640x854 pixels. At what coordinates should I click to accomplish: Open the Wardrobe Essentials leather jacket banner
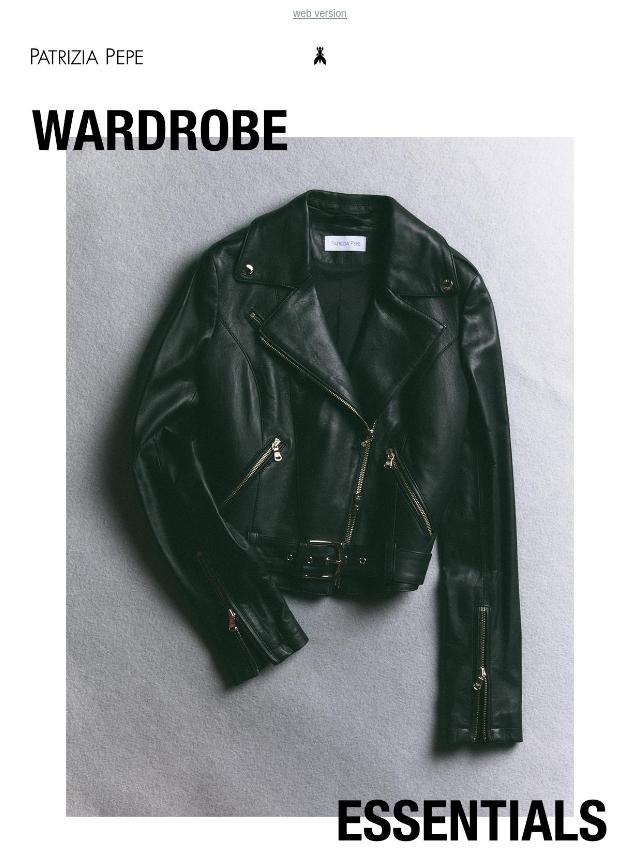click(x=320, y=475)
